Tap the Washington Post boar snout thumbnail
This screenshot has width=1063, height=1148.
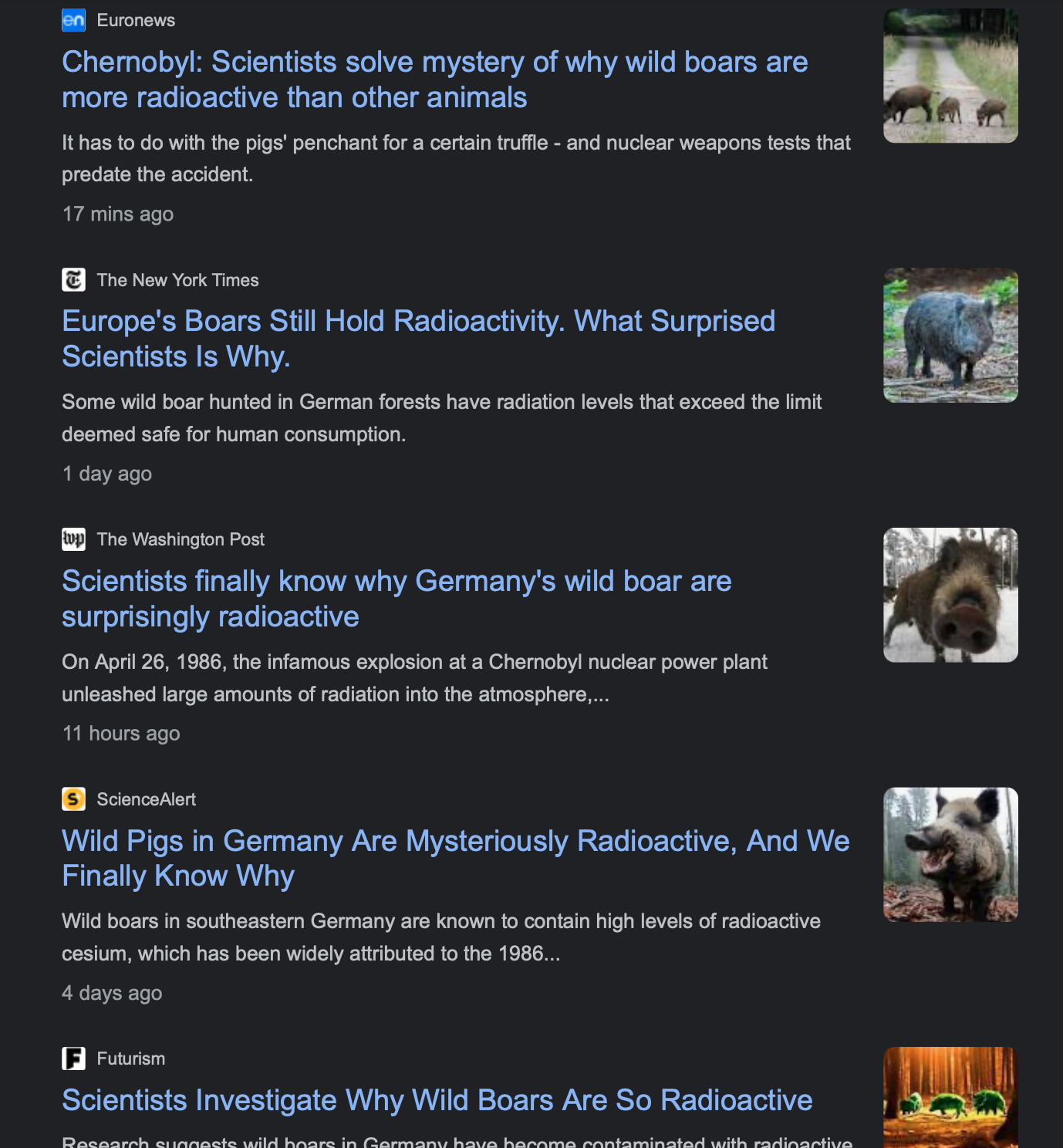pos(950,595)
